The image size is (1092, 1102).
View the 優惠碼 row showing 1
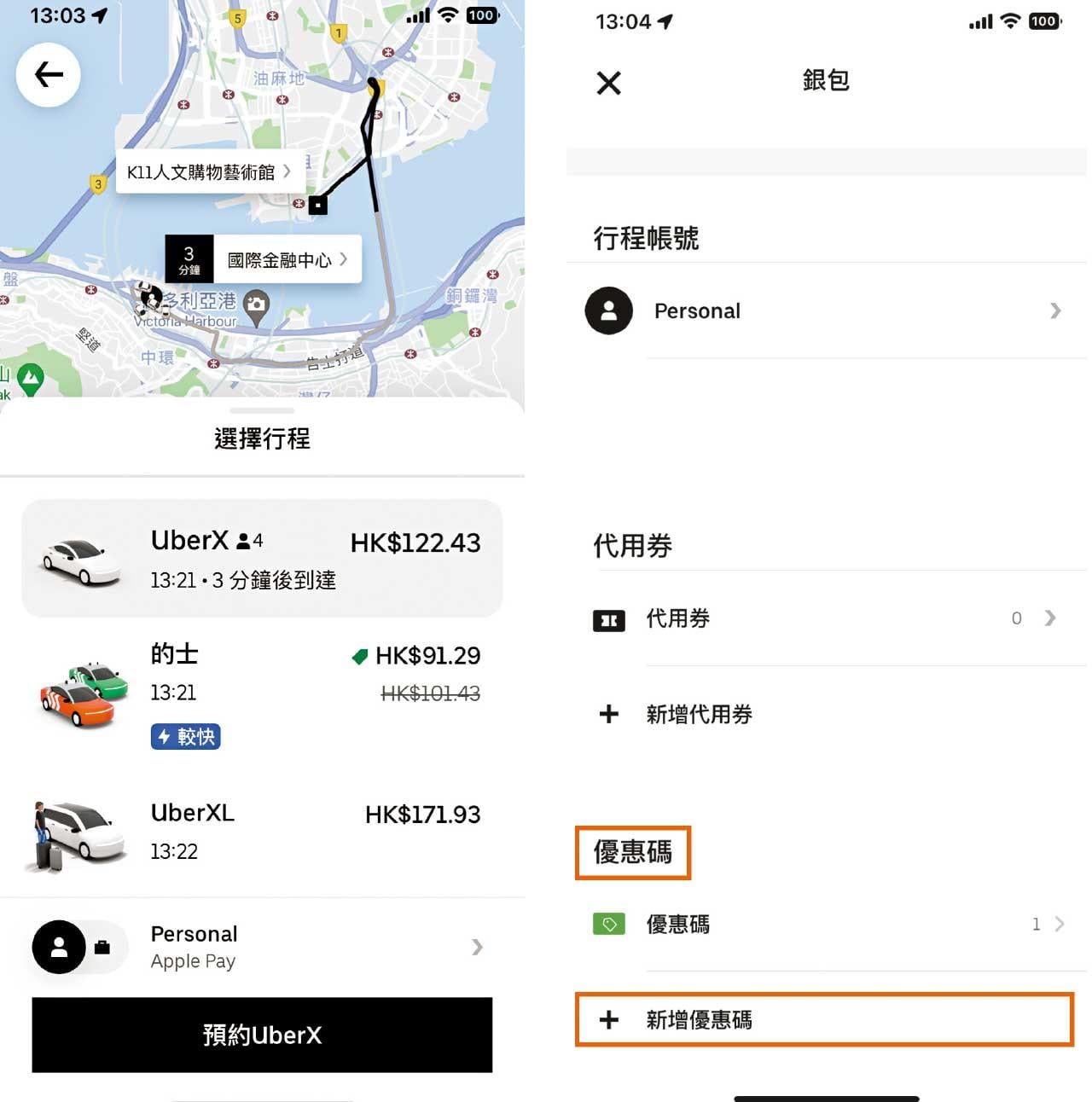(824, 924)
